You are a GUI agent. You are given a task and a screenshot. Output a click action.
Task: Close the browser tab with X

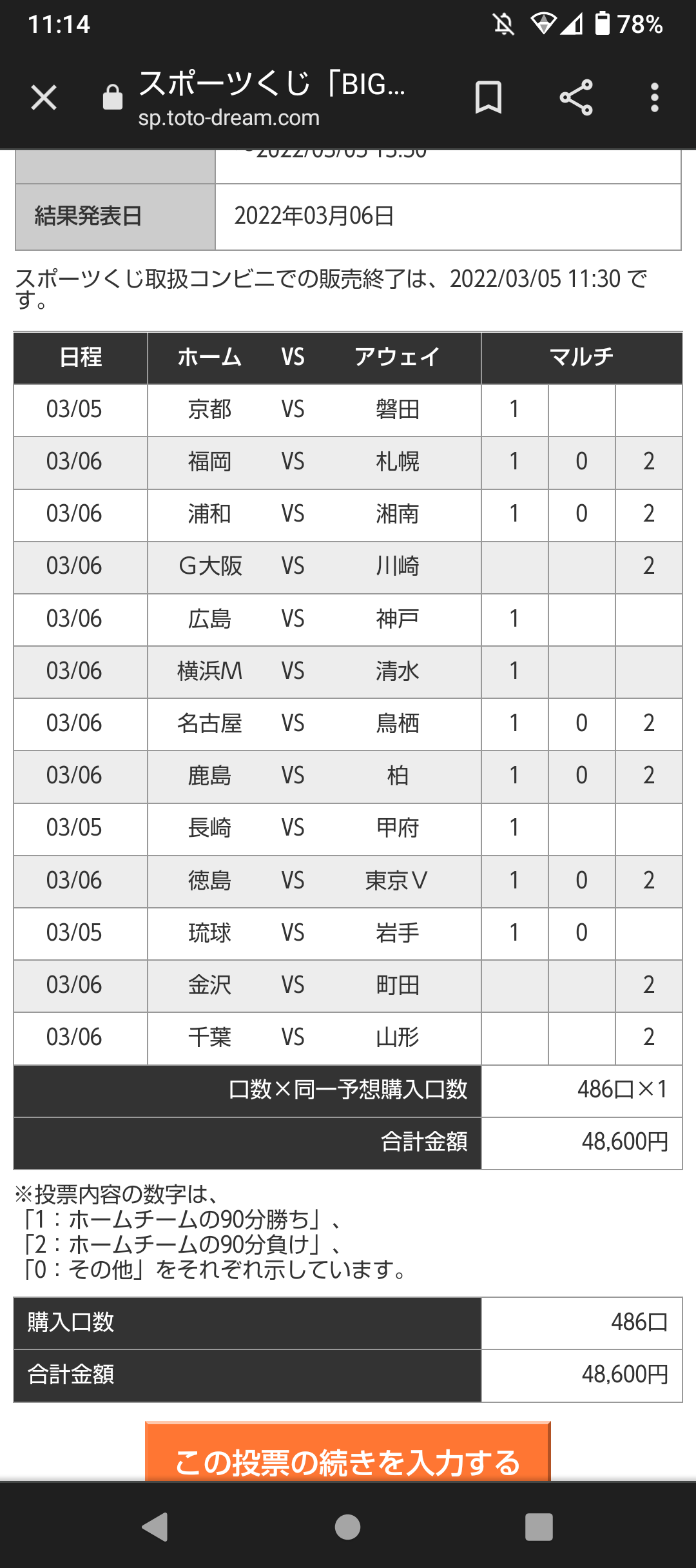[x=44, y=98]
